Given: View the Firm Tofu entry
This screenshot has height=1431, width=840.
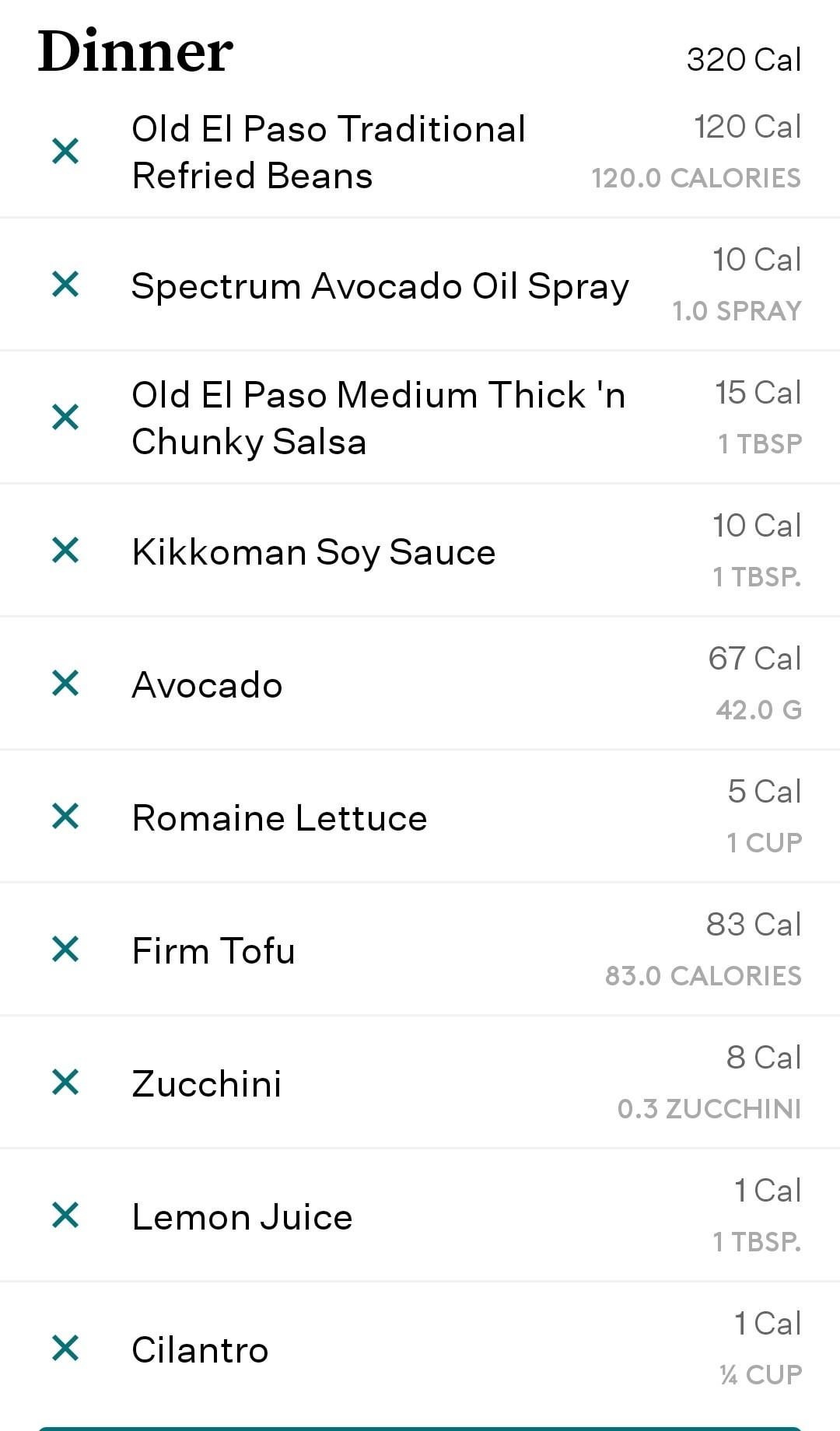Looking at the screenshot, I should click(x=213, y=951).
